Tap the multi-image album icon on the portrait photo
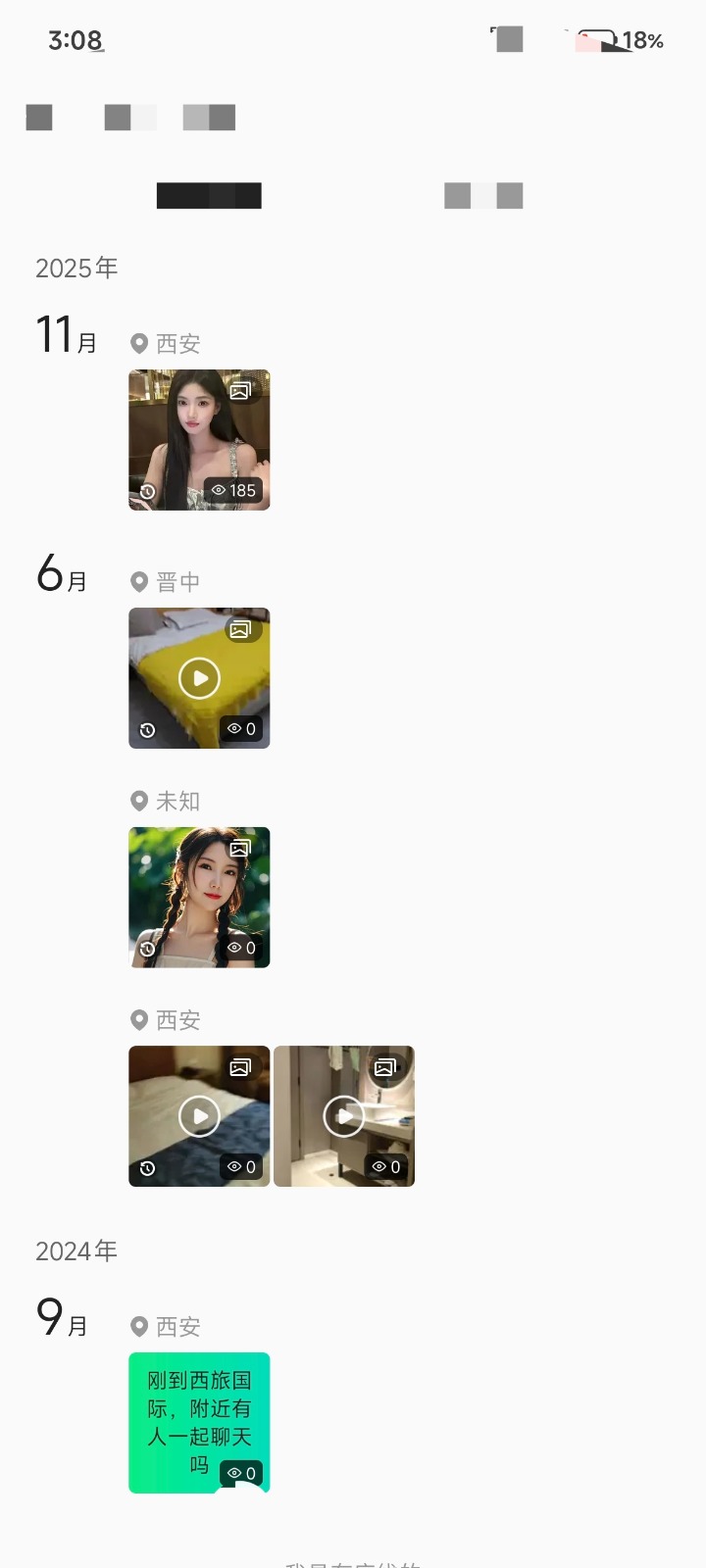The width and height of the screenshot is (706, 1568). point(238,389)
